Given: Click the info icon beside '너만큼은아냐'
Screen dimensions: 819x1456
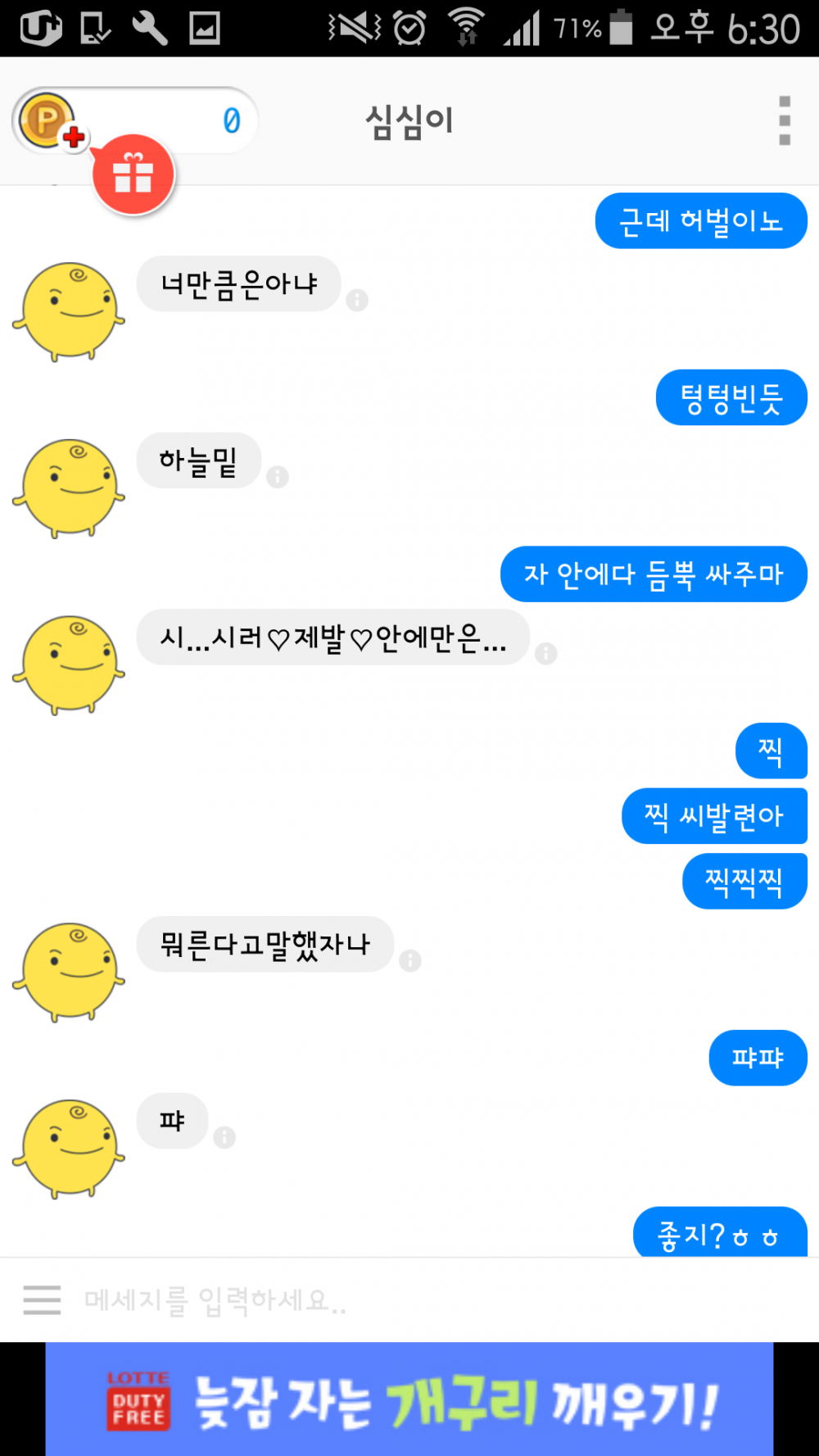Looking at the screenshot, I should 358,301.
